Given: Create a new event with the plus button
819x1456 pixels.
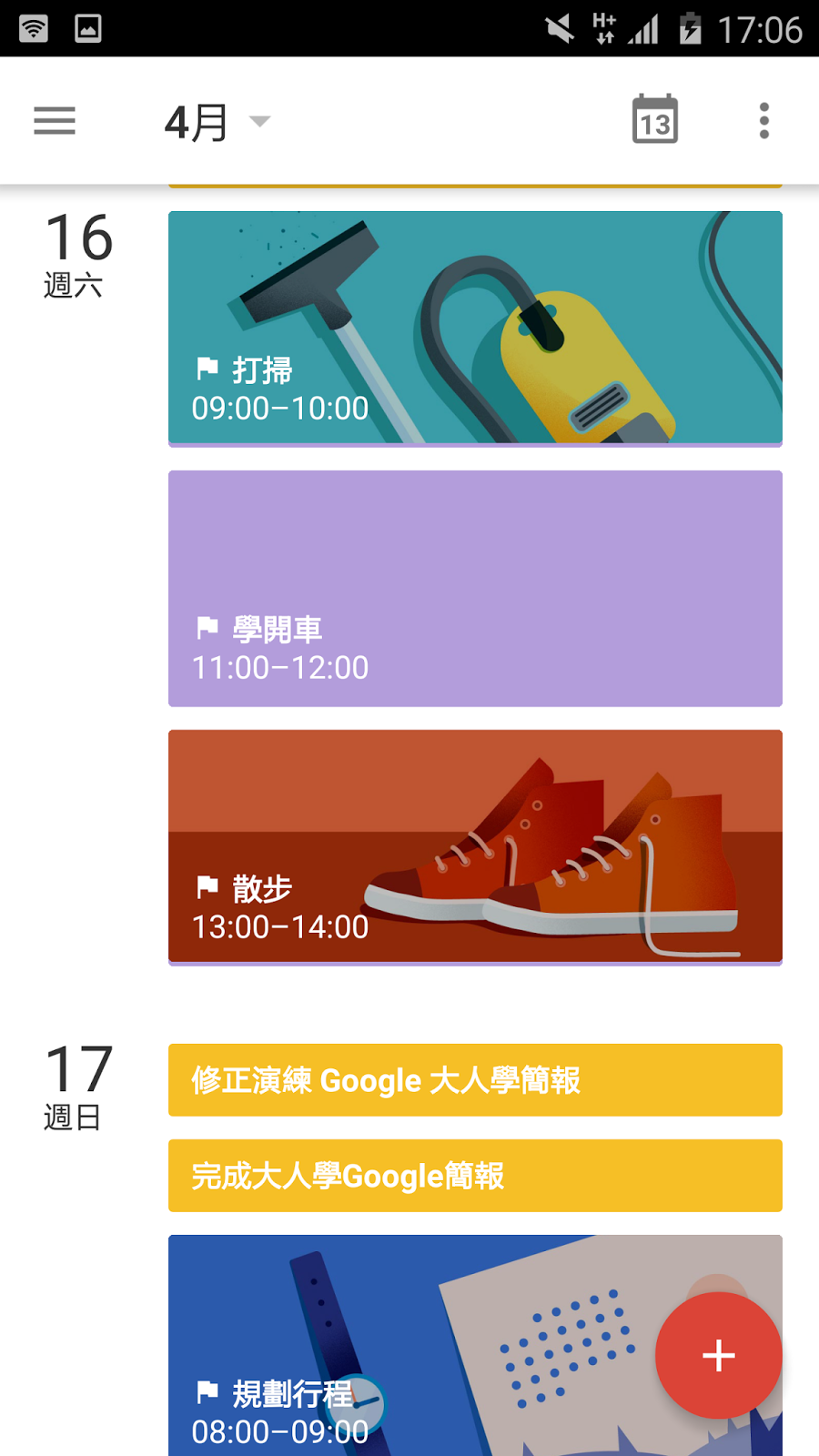Looking at the screenshot, I should [x=718, y=1355].
